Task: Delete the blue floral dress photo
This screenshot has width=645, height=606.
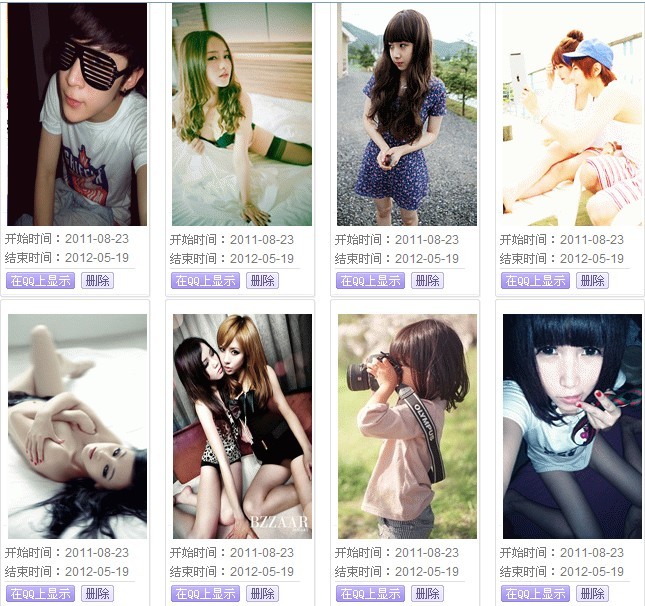Action: point(427,281)
